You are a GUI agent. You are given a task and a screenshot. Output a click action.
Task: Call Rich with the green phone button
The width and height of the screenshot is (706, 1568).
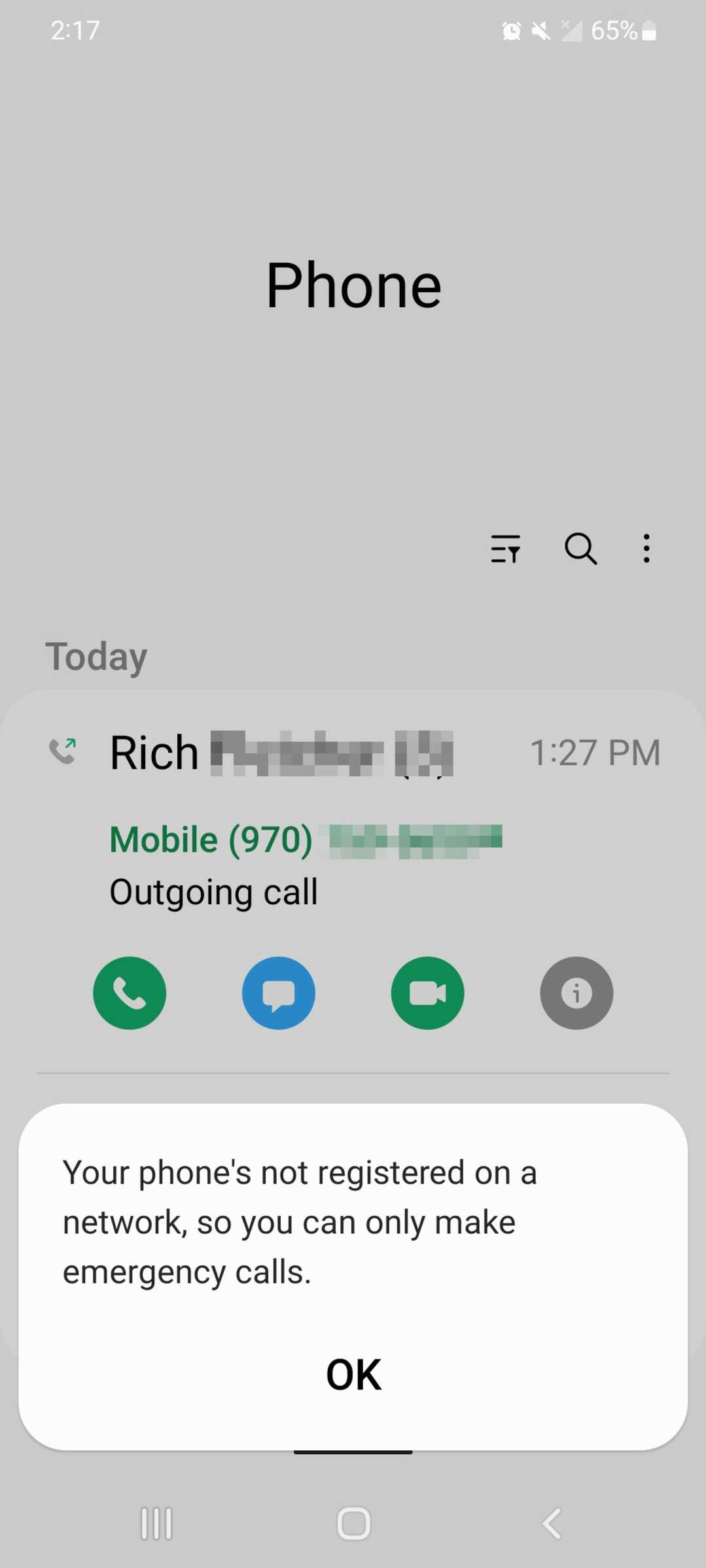pos(130,993)
